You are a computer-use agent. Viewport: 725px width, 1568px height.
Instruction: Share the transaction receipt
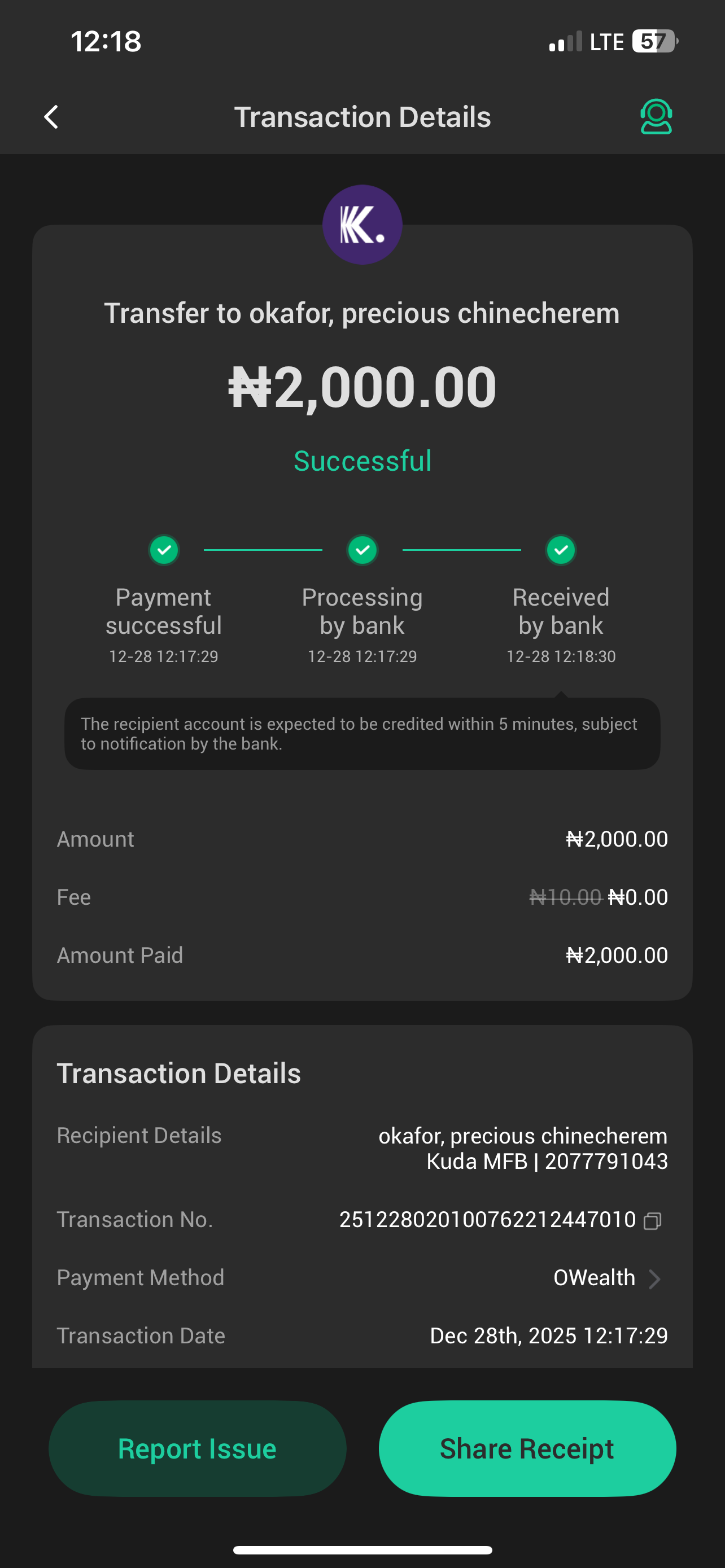pyautogui.click(x=527, y=1448)
